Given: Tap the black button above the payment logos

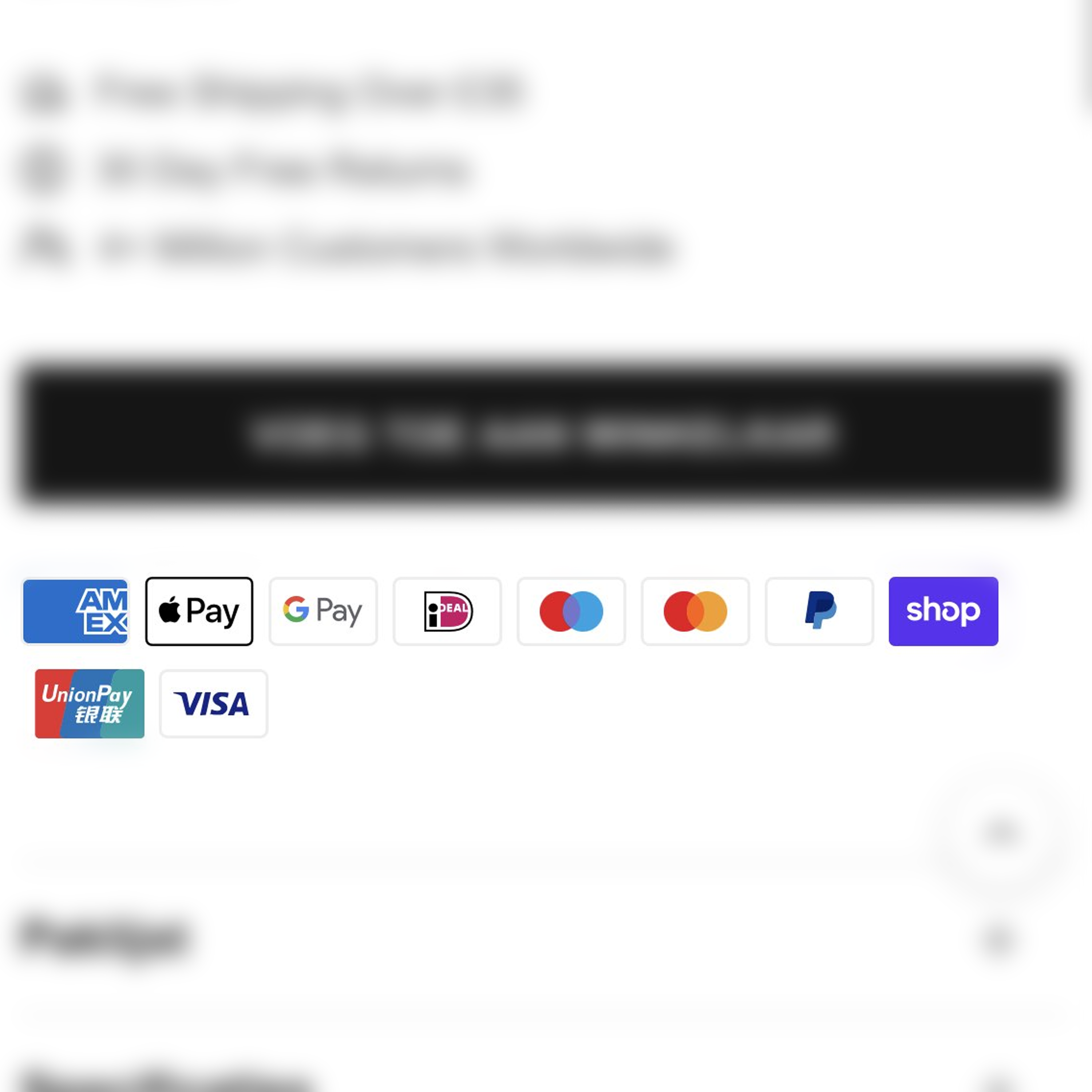Looking at the screenshot, I should point(543,434).
